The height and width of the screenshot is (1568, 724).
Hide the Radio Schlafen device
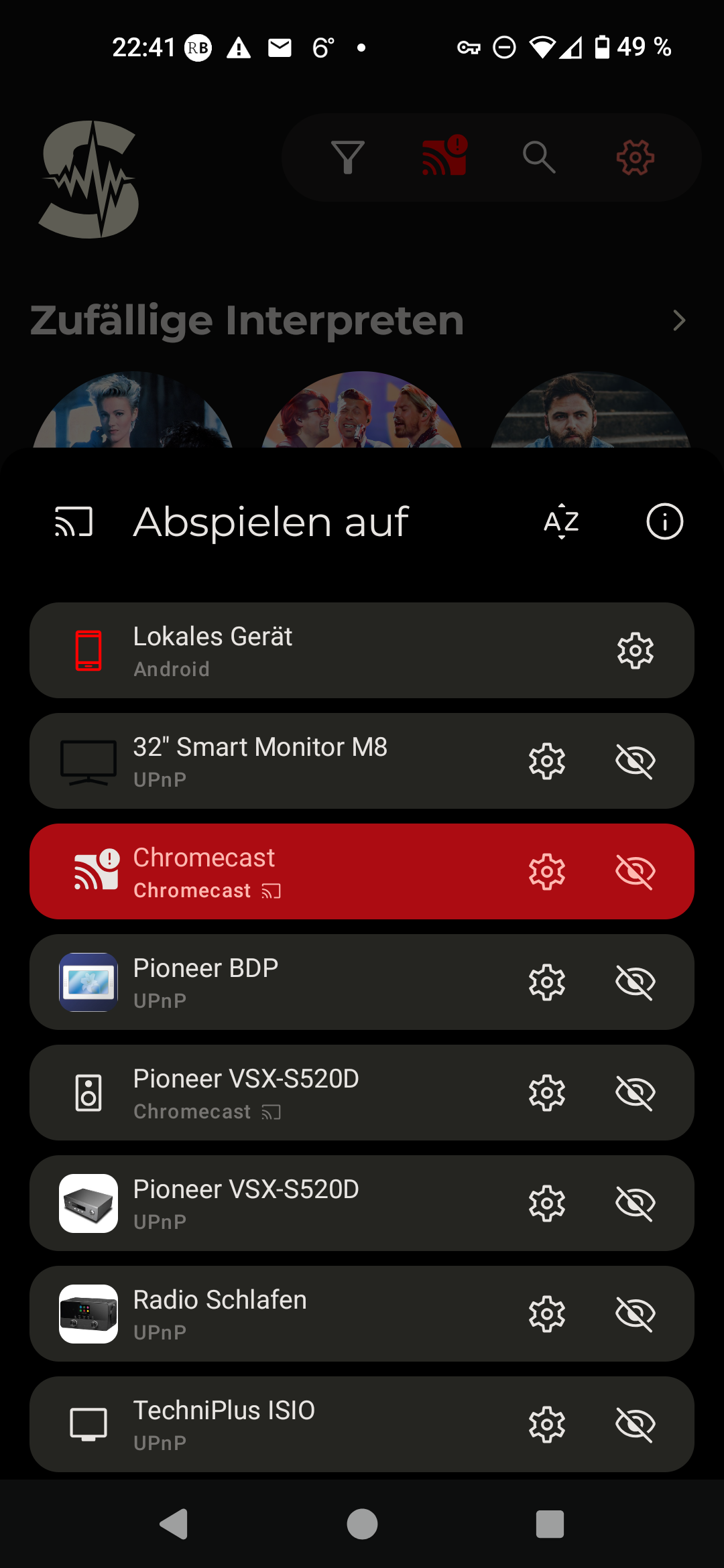(x=635, y=1314)
